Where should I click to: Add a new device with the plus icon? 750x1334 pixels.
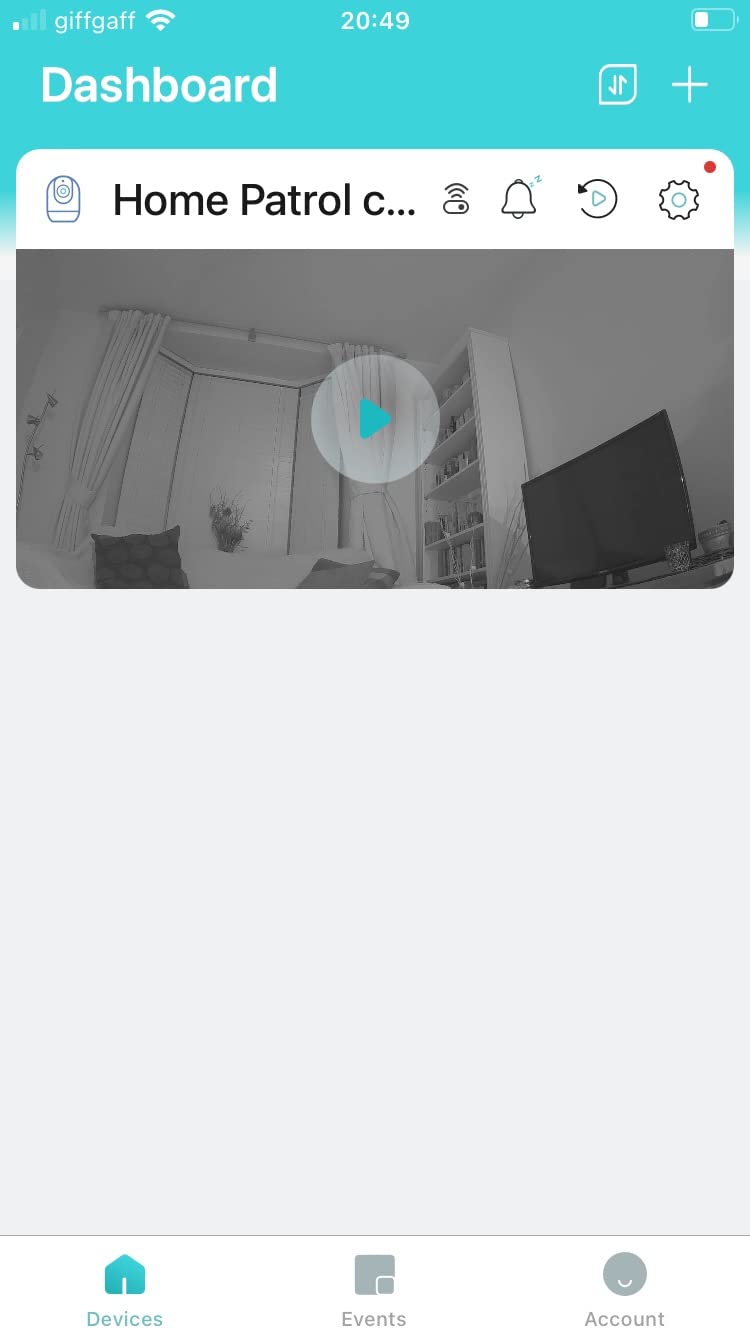689,86
